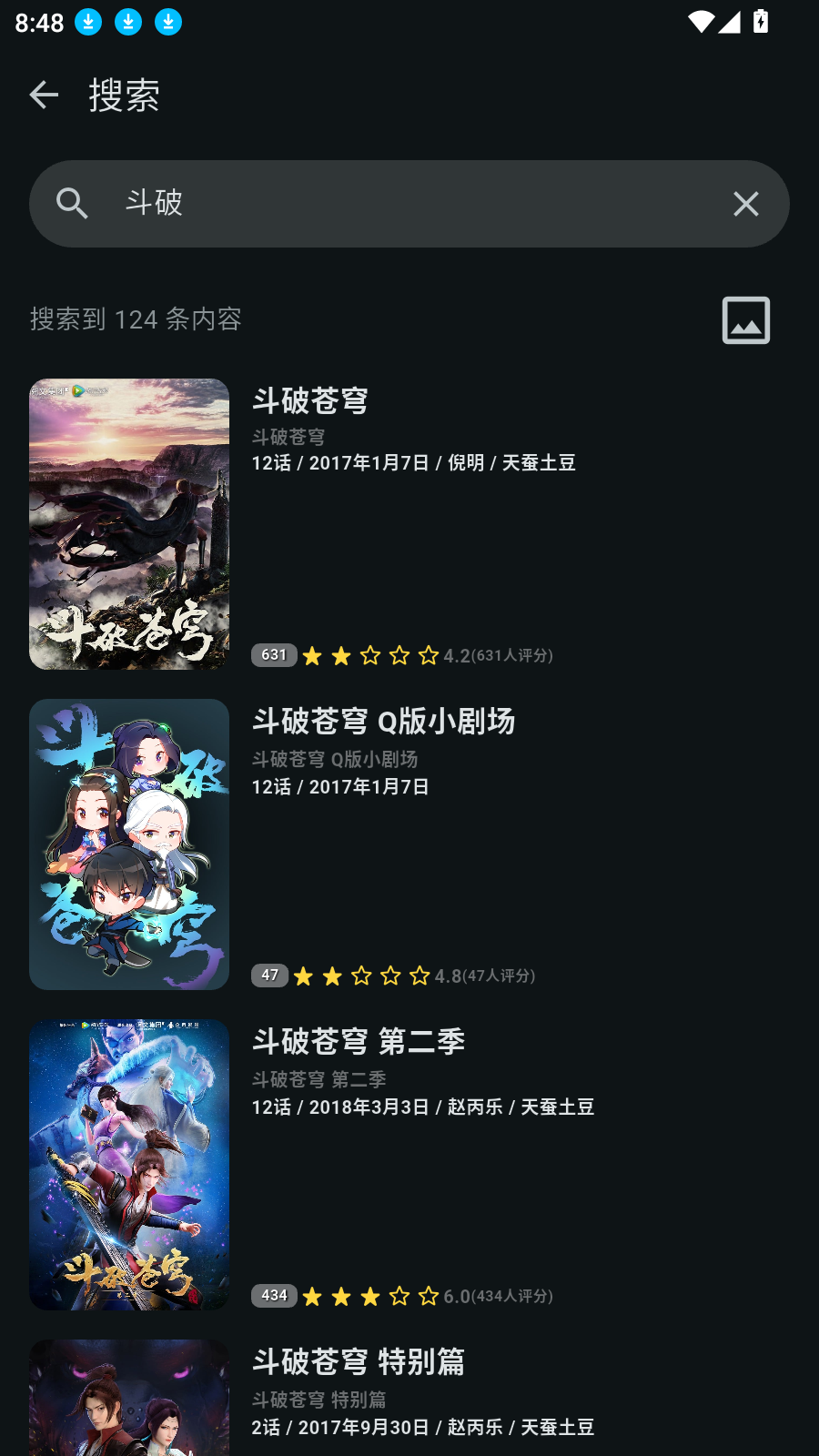Clear the search text with the X icon
Image resolution: width=819 pixels, height=1456 pixels.
coord(746,204)
